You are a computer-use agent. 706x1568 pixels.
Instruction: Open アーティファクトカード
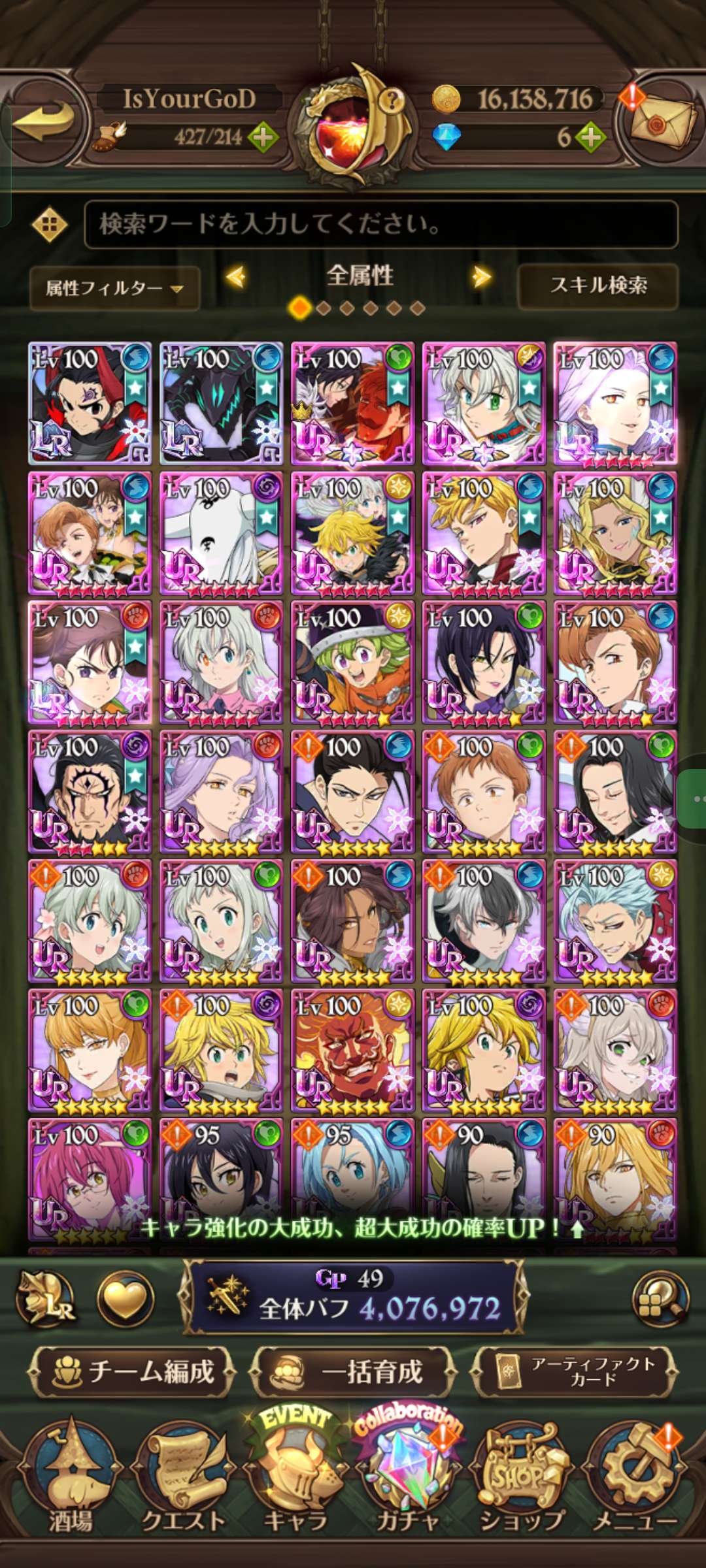(575, 1371)
